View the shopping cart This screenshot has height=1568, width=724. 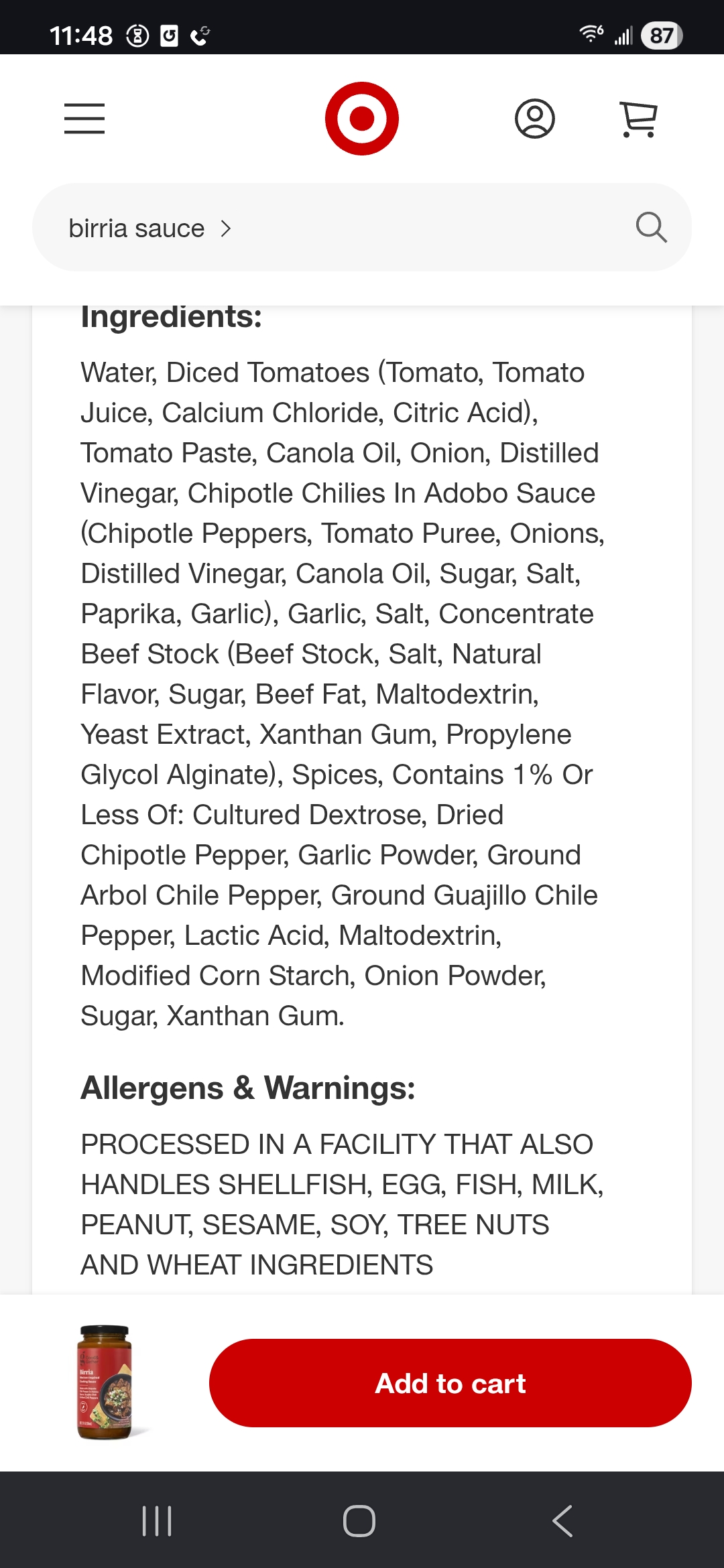(x=638, y=119)
